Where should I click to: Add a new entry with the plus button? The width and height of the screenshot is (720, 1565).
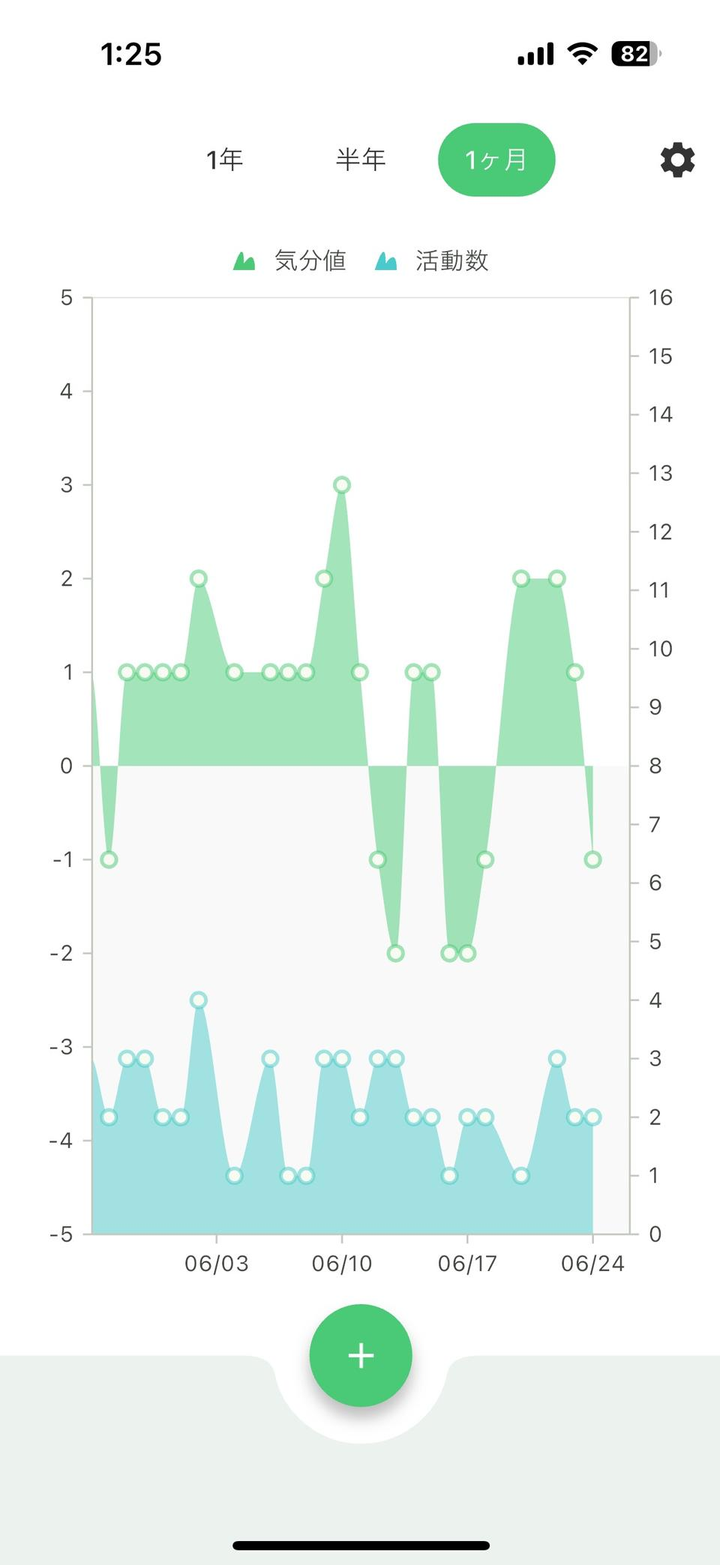[x=361, y=1355]
